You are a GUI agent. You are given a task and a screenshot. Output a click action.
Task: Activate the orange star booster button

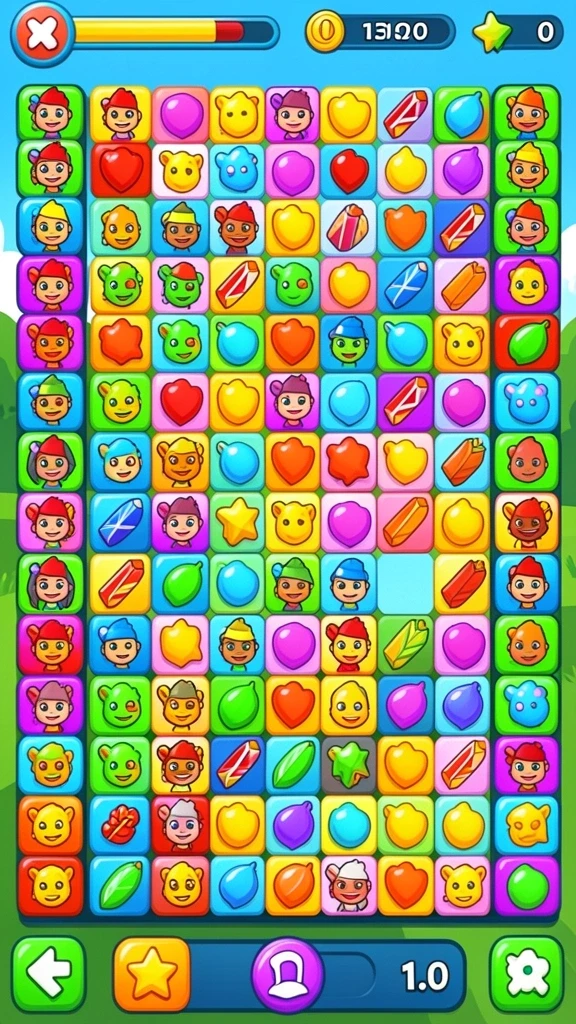pos(152,975)
